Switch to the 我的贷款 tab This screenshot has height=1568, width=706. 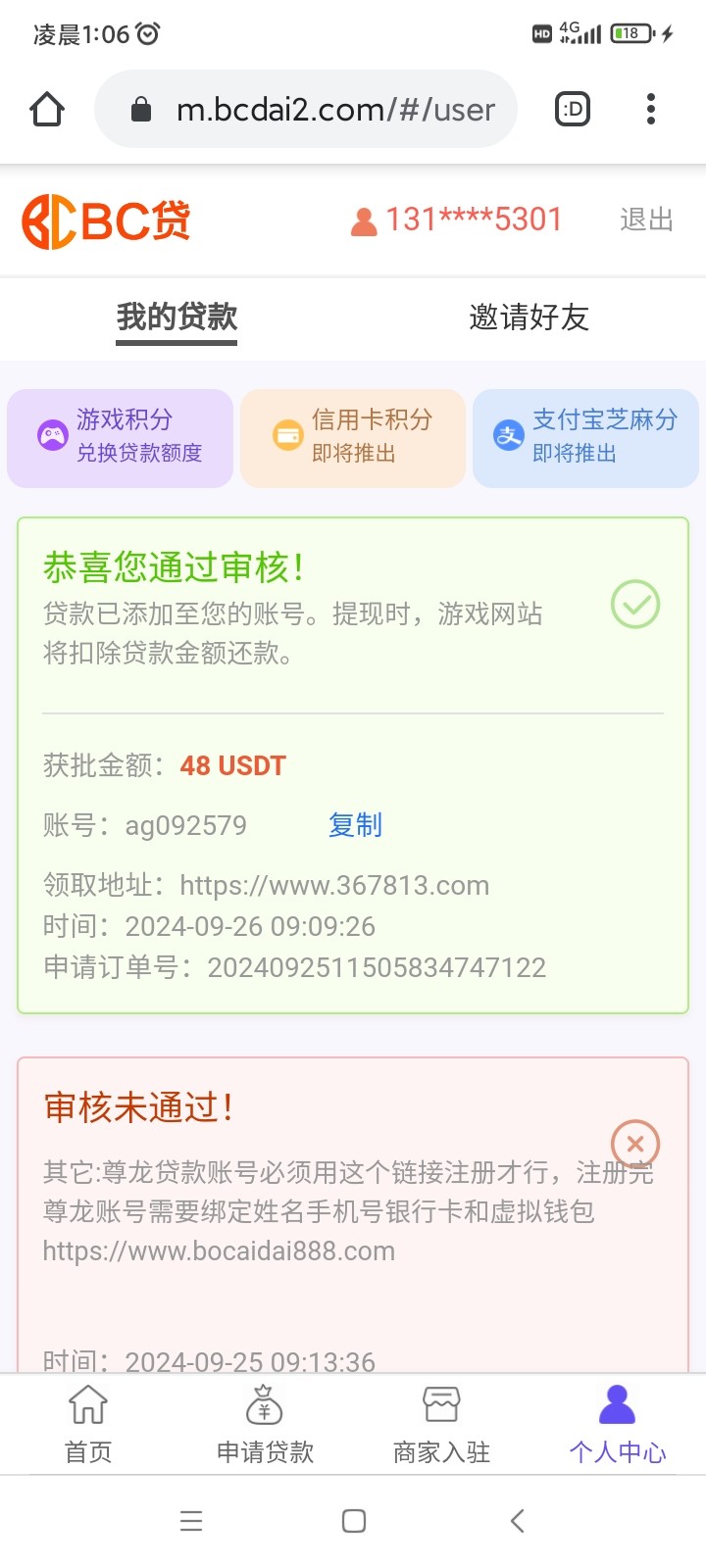pyautogui.click(x=176, y=318)
